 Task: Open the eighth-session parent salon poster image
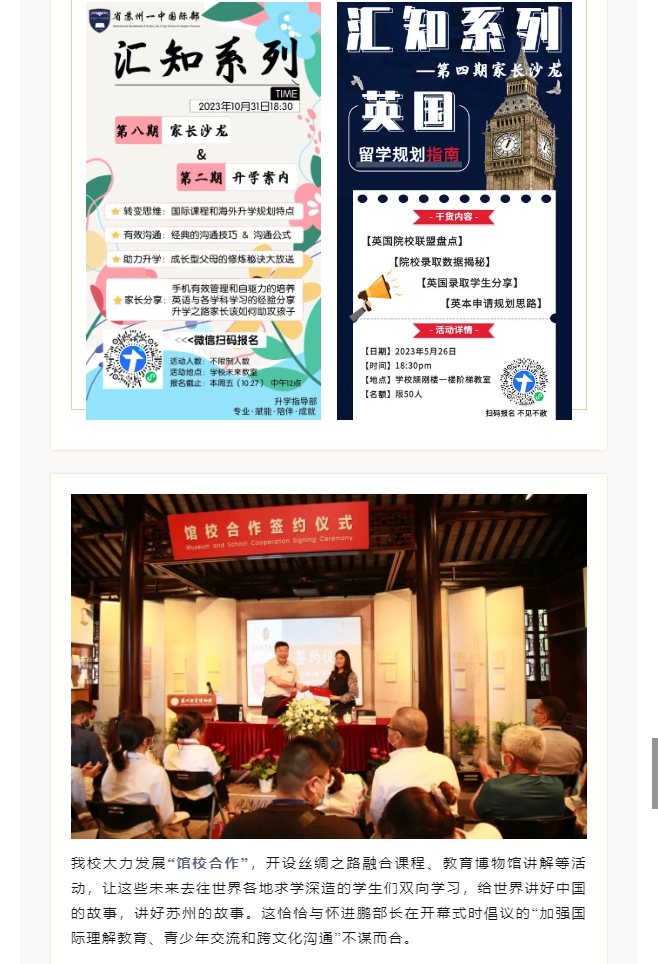pos(203,210)
